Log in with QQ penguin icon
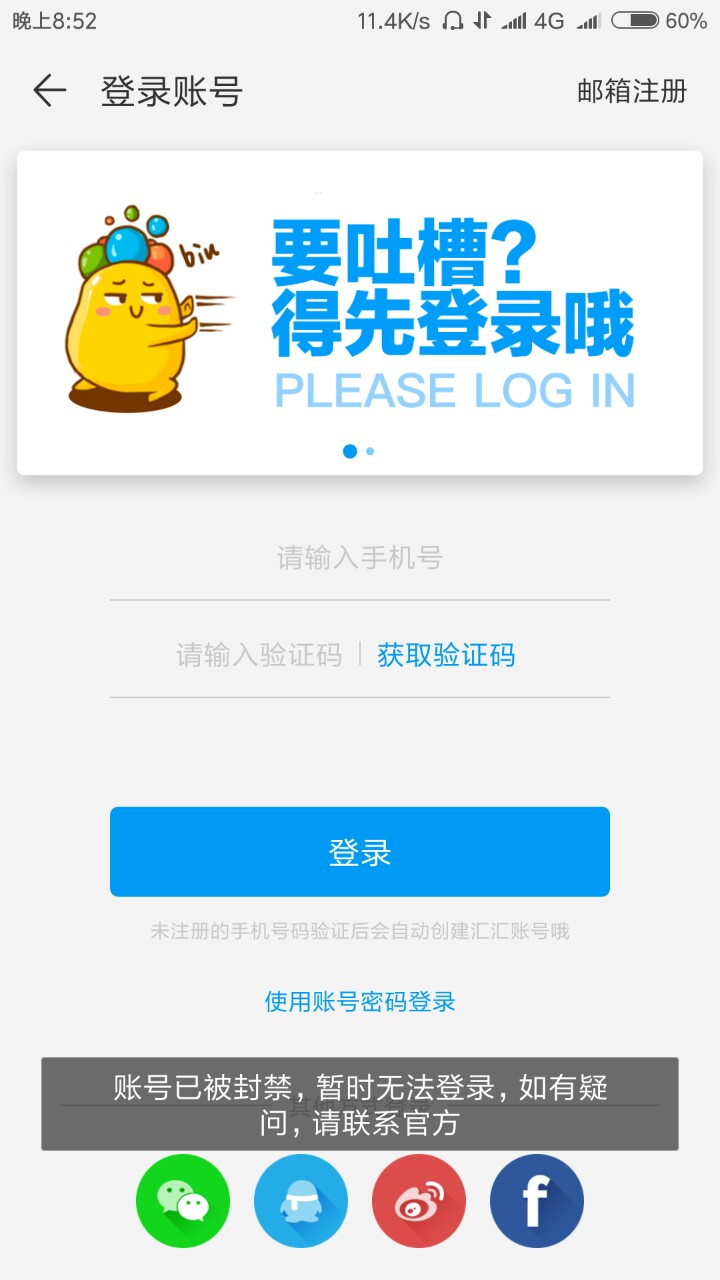Viewport: 720px width, 1280px height. tap(301, 1201)
